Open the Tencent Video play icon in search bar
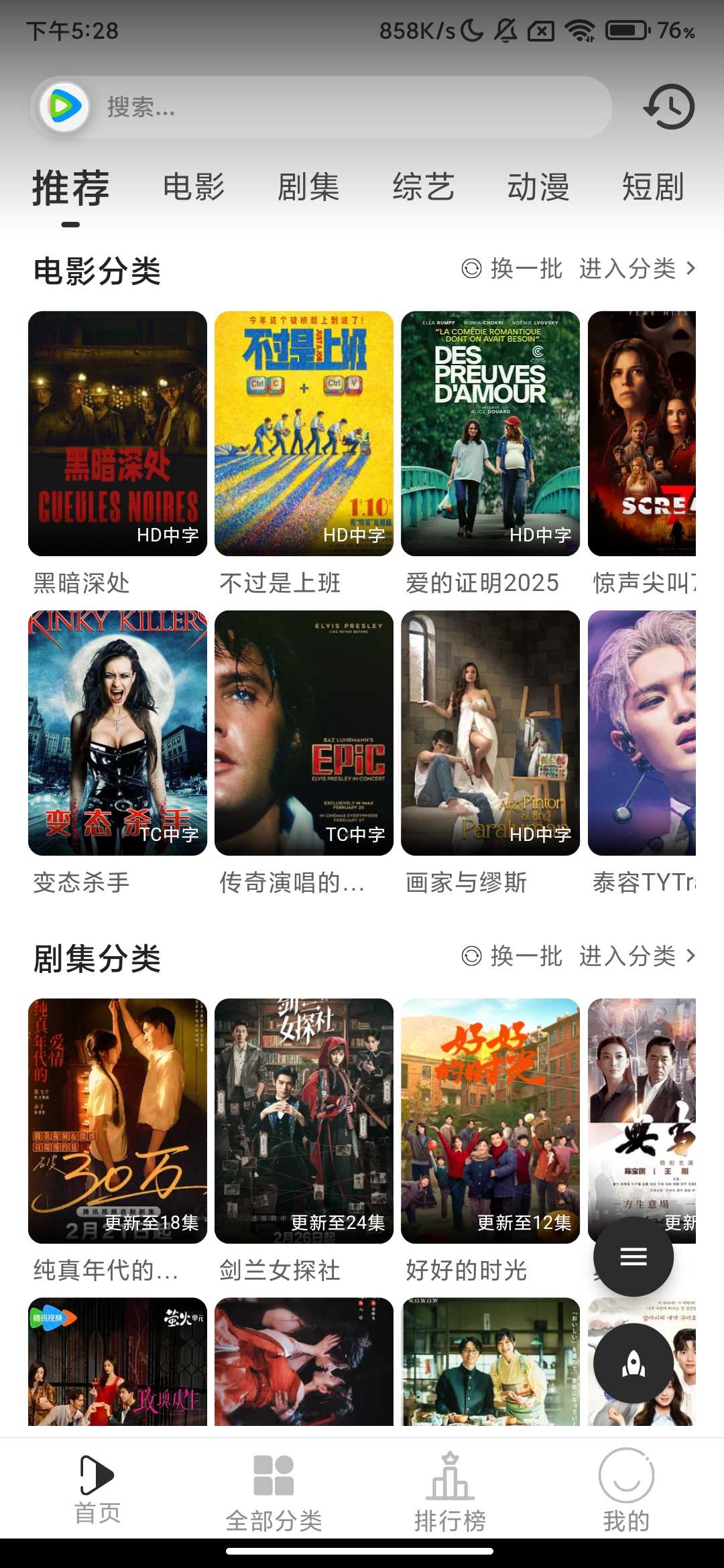This screenshot has width=724, height=1568. [x=62, y=107]
